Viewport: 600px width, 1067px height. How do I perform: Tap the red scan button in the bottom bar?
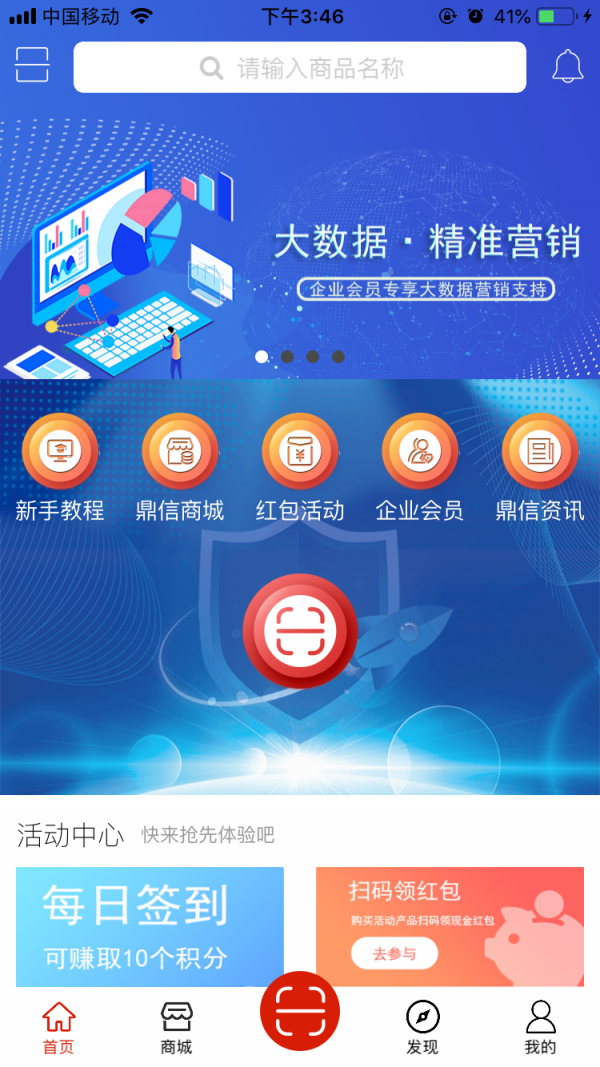300,1010
